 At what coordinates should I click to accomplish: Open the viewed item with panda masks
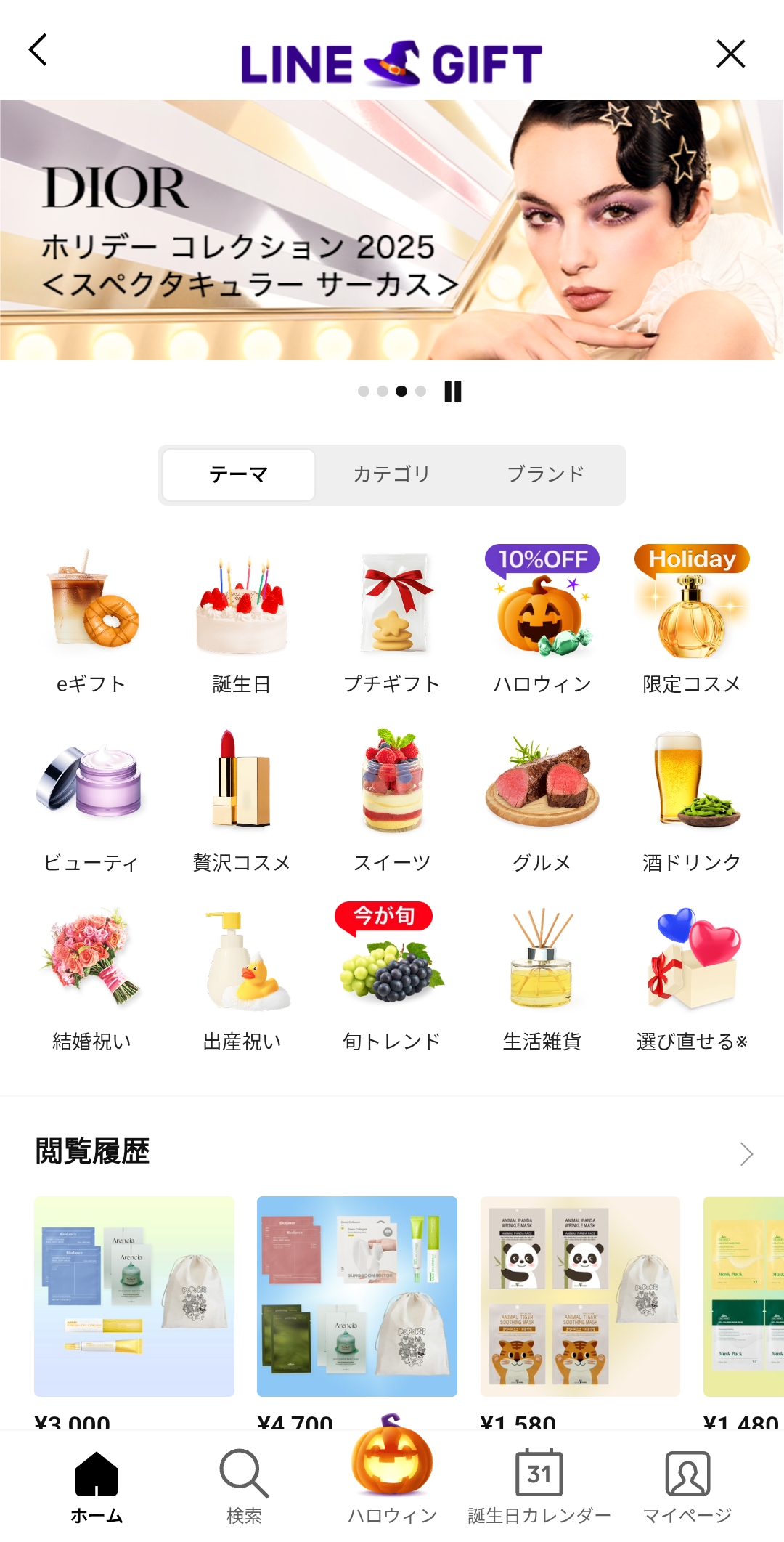(580, 1296)
